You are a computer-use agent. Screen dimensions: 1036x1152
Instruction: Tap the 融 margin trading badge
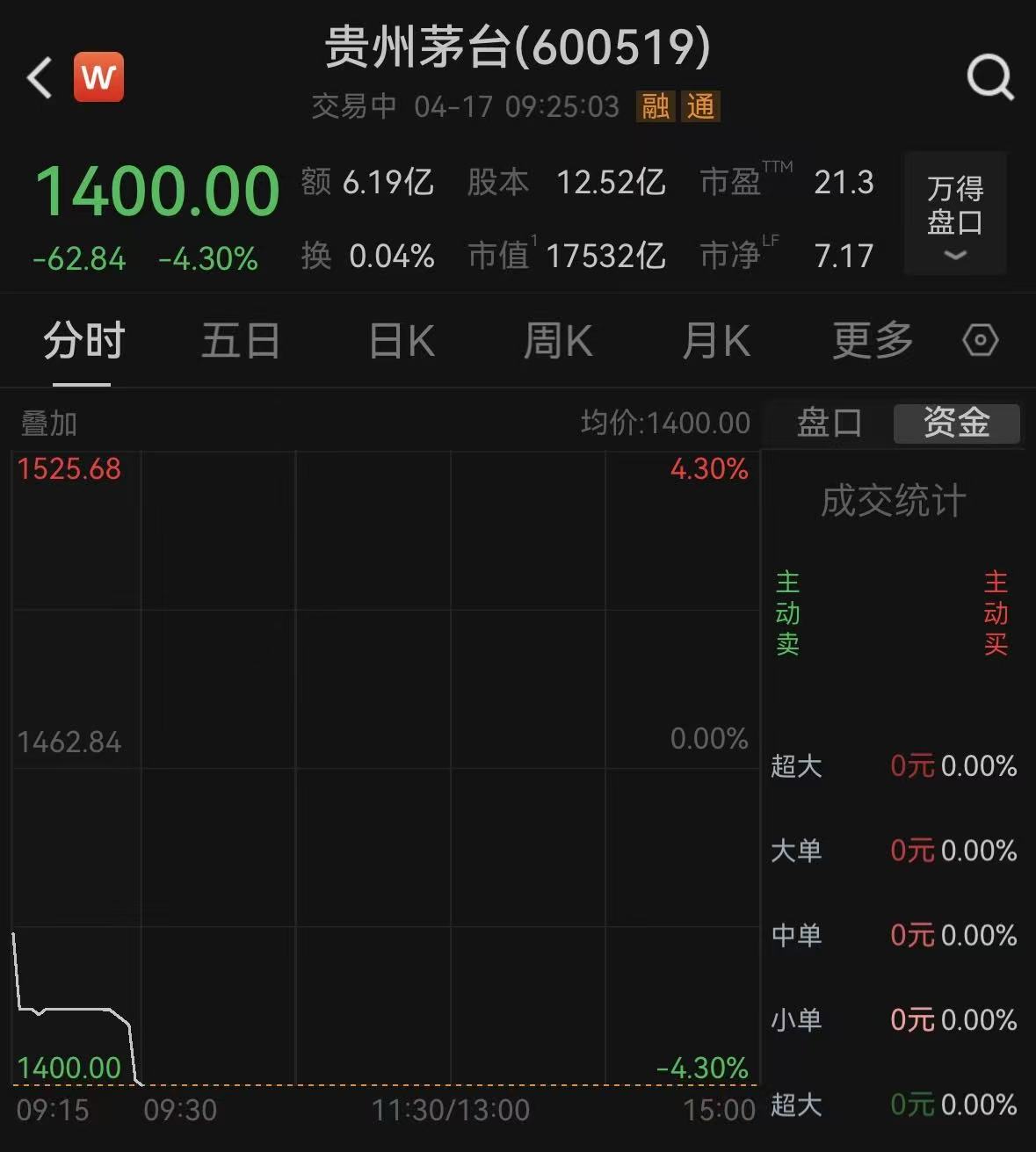pyautogui.click(x=654, y=107)
